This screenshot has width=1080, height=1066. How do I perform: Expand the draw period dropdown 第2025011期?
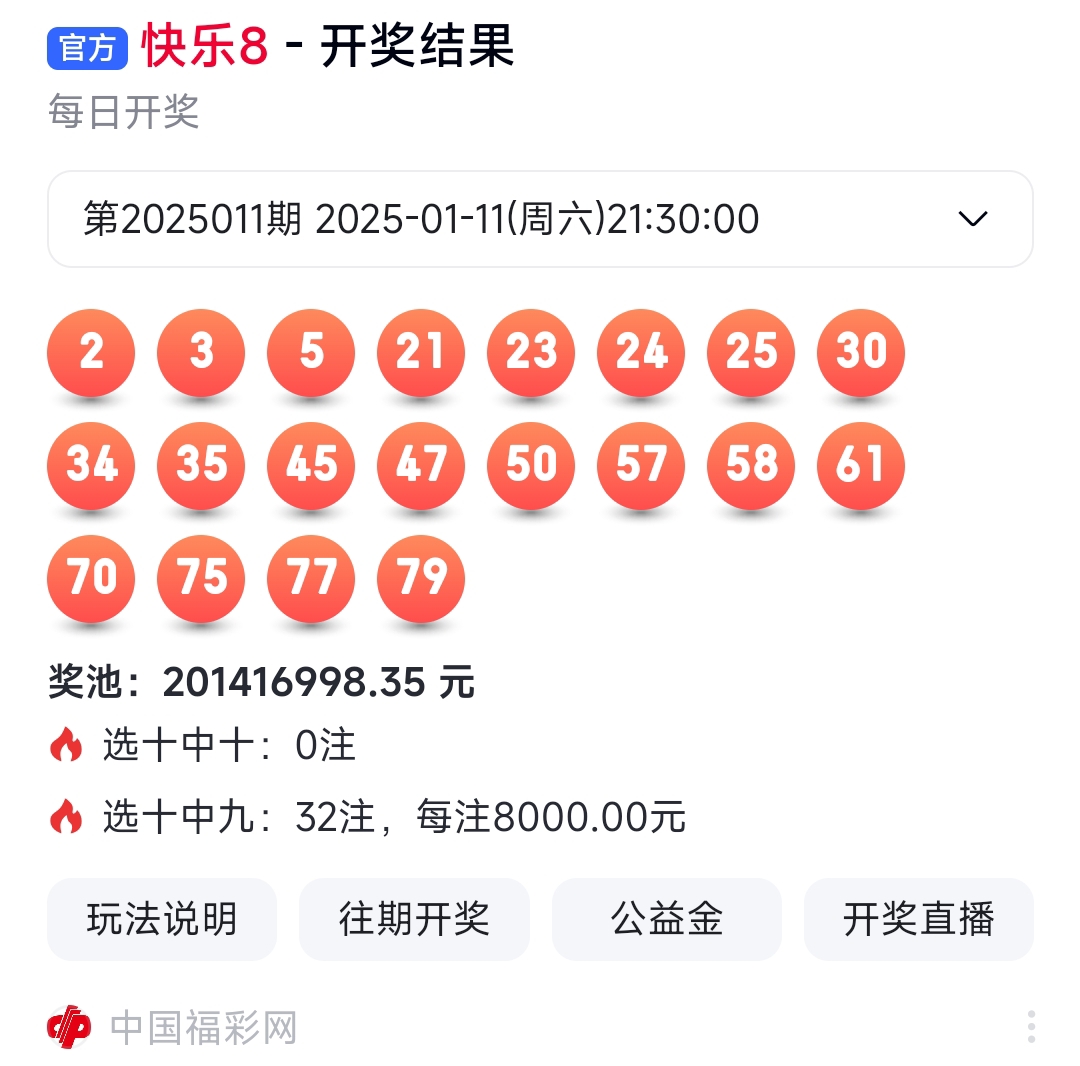(x=540, y=219)
